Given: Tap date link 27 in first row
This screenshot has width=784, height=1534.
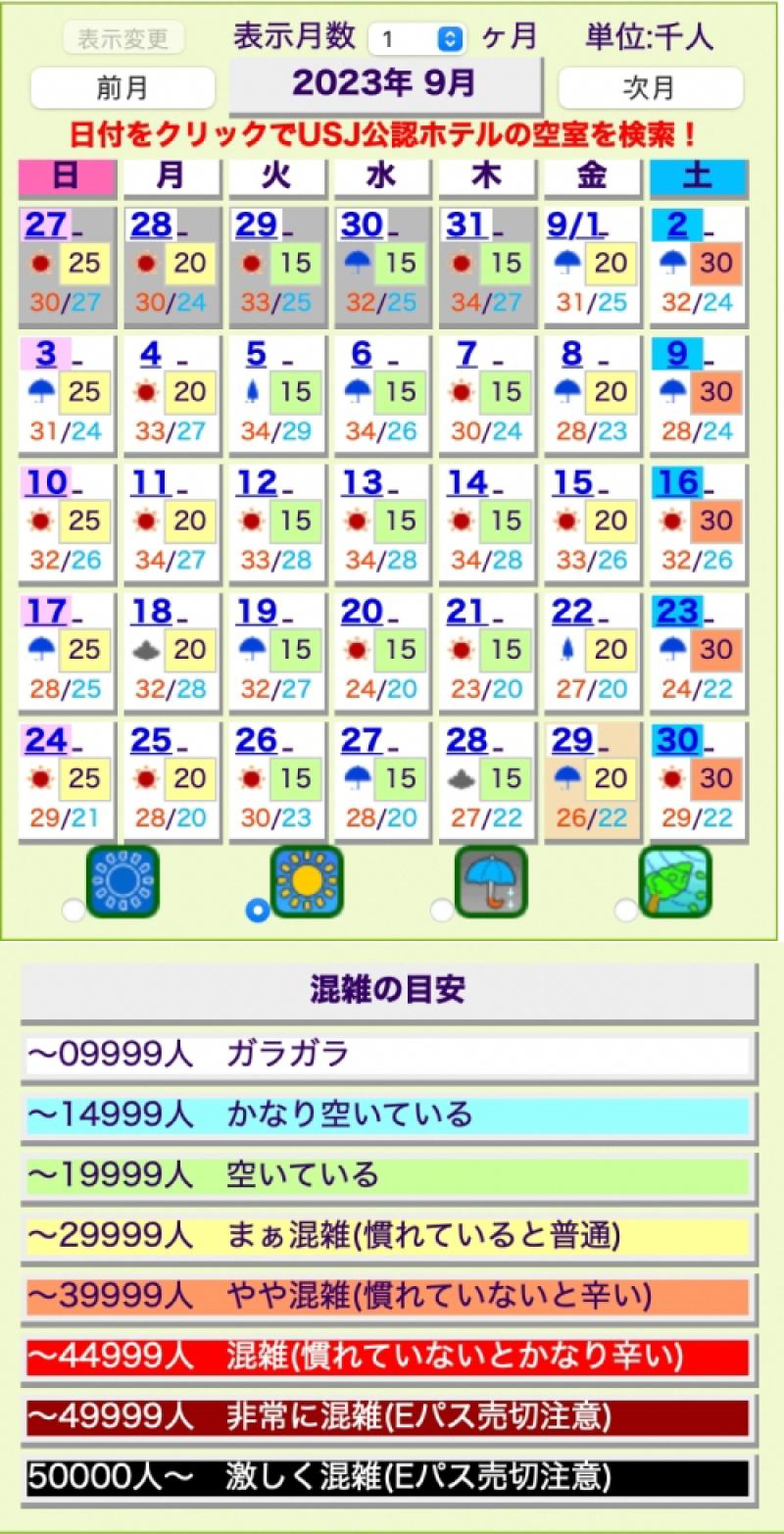Looking at the screenshot, I should (45, 226).
